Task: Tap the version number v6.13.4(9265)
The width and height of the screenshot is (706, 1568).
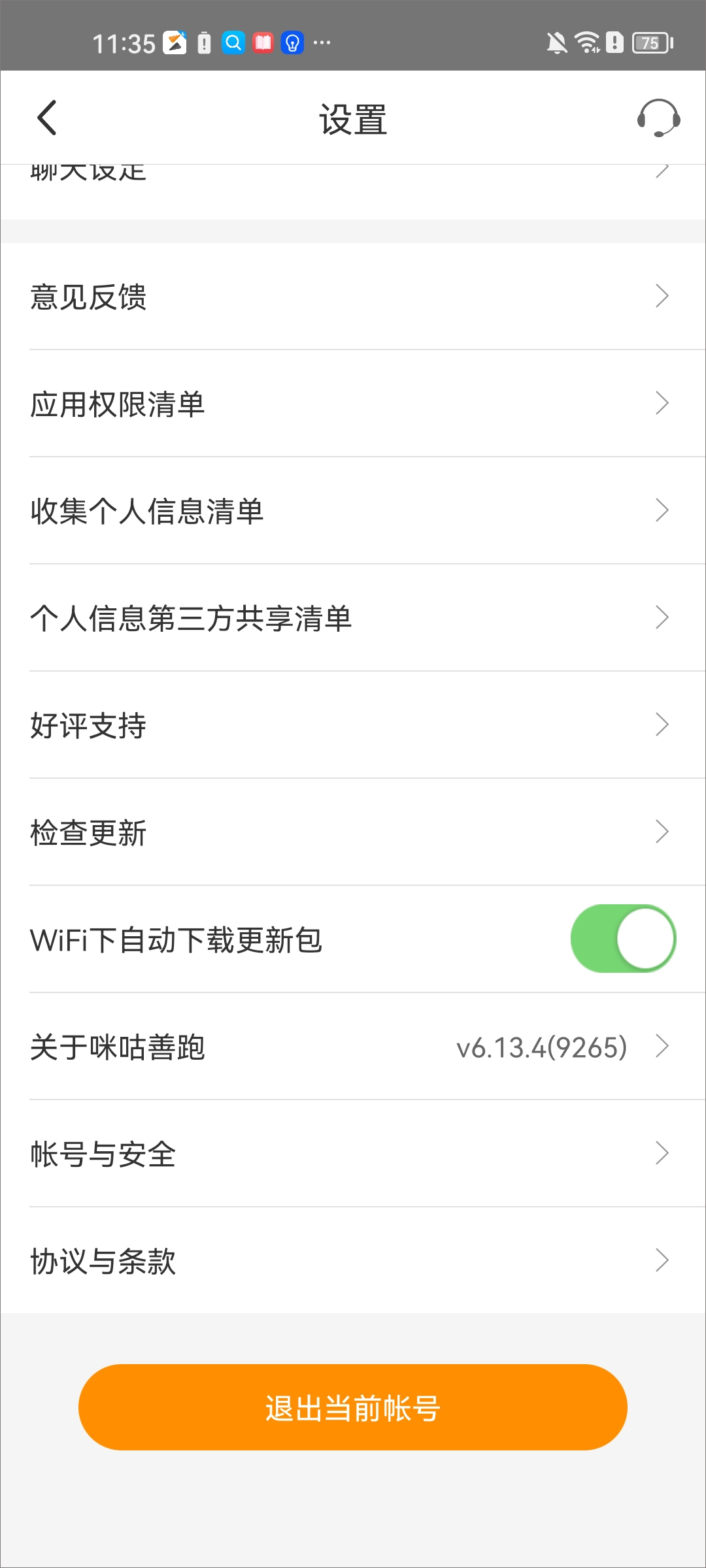Action: [541, 1045]
